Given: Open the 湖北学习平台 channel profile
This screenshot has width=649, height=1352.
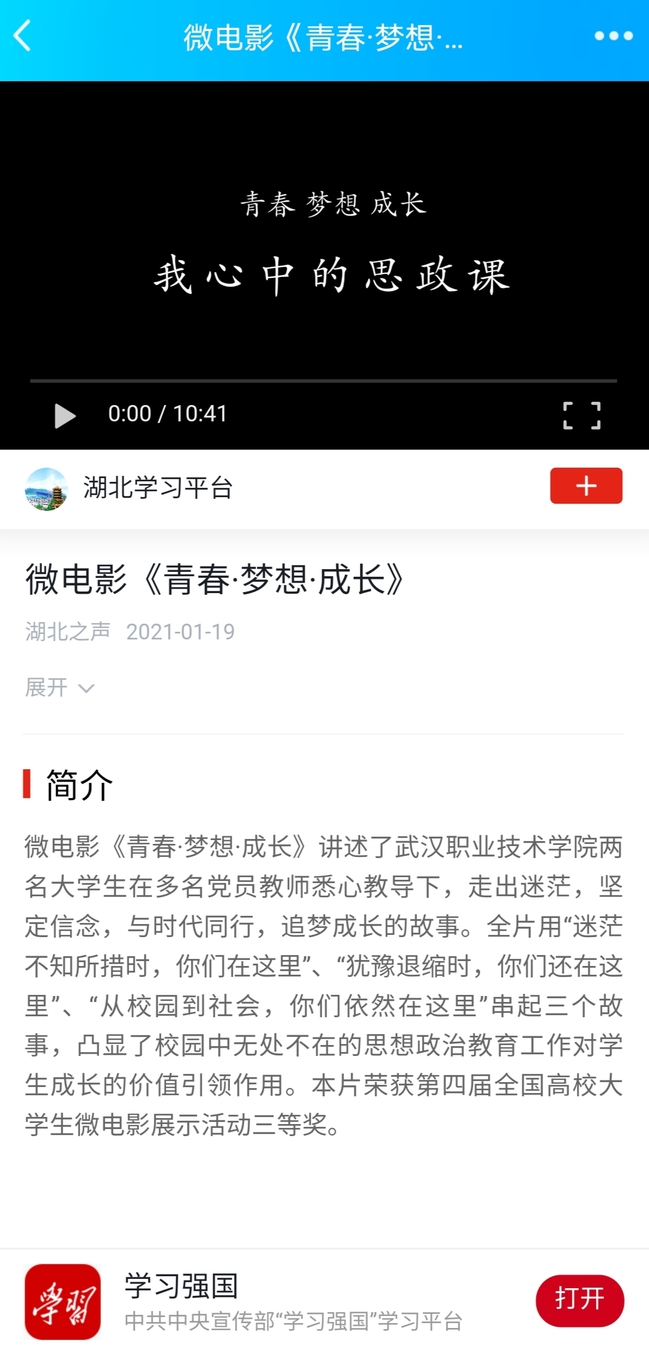Looking at the screenshot, I should point(157,488).
